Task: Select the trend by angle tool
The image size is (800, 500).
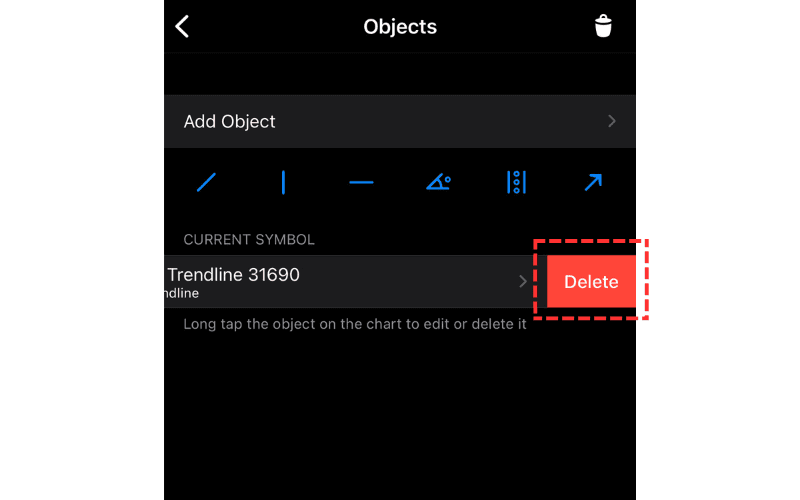Action: pos(438,182)
